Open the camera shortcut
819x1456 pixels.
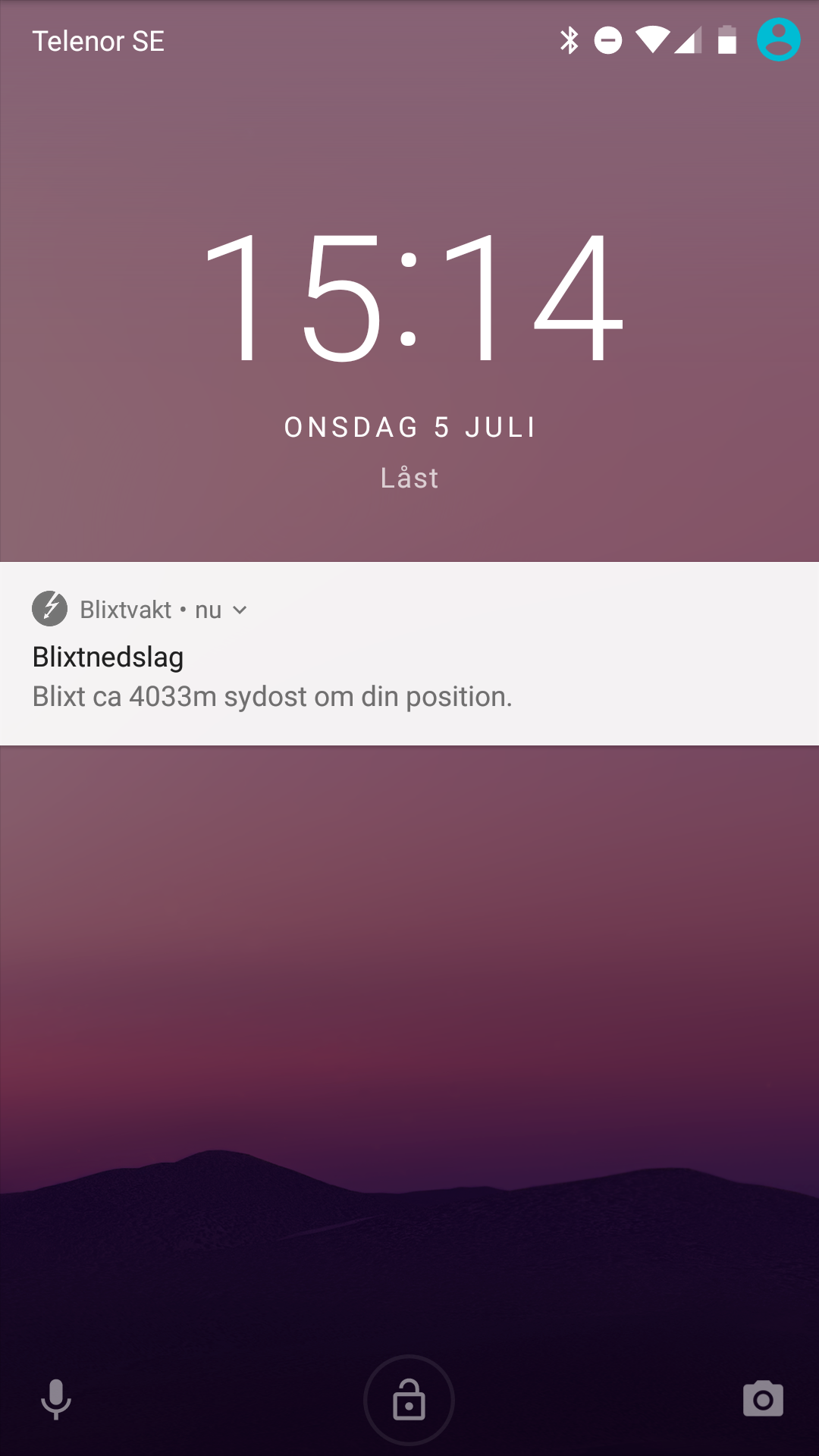point(763,1399)
